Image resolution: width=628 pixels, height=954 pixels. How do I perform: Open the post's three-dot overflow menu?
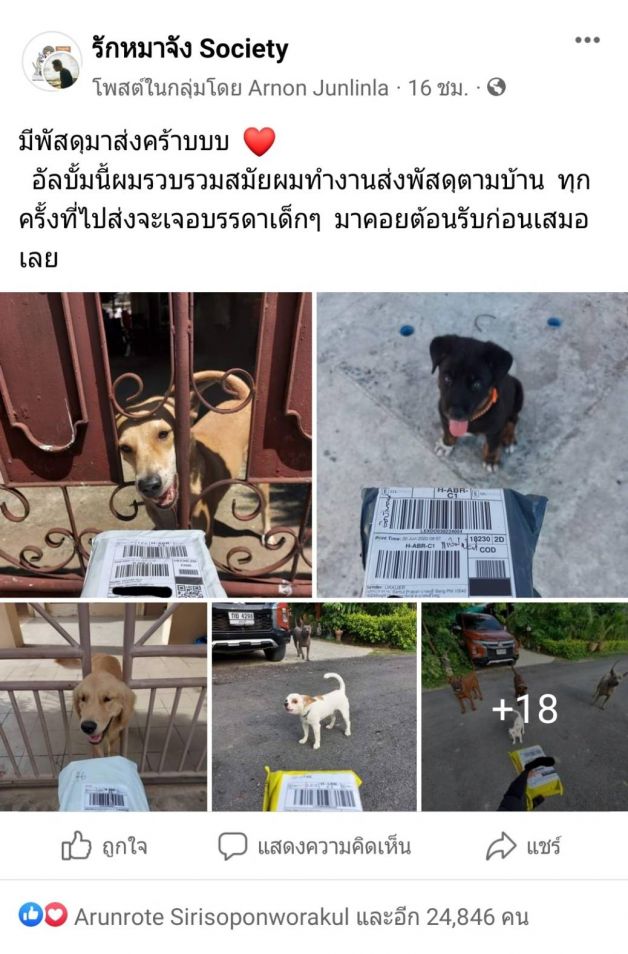pyautogui.click(x=587, y=41)
